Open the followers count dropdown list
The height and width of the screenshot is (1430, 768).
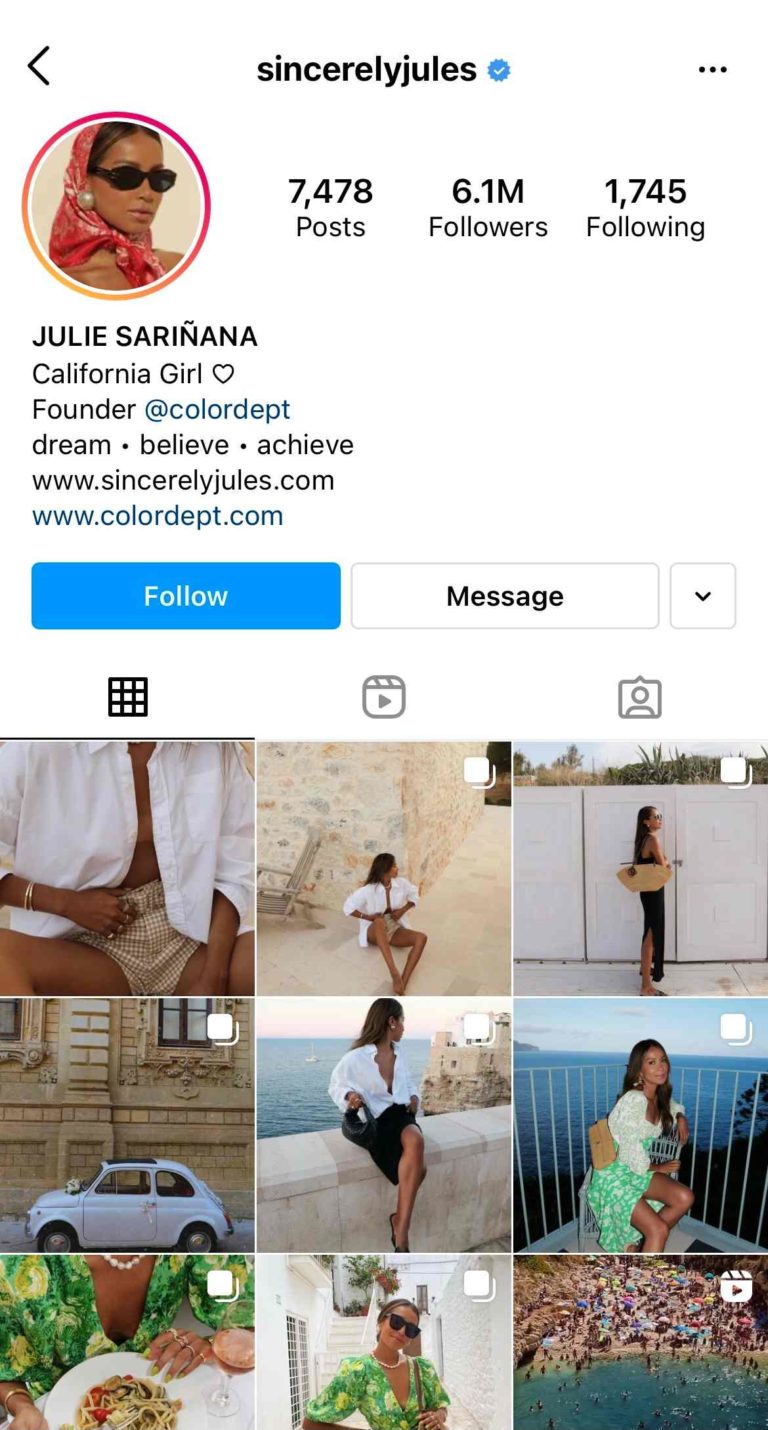pos(488,205)
